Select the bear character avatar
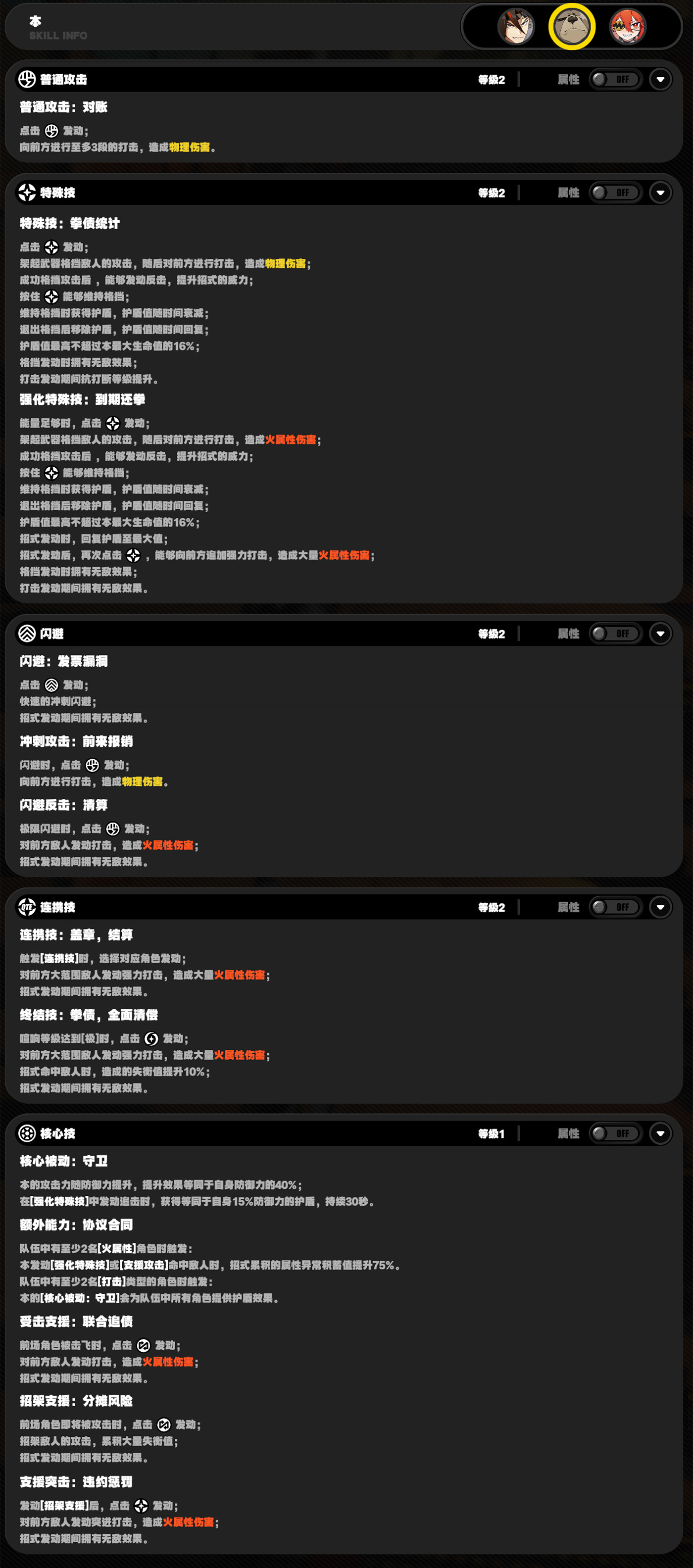This screenshot has height=1568, width=693. coord(572,26)
